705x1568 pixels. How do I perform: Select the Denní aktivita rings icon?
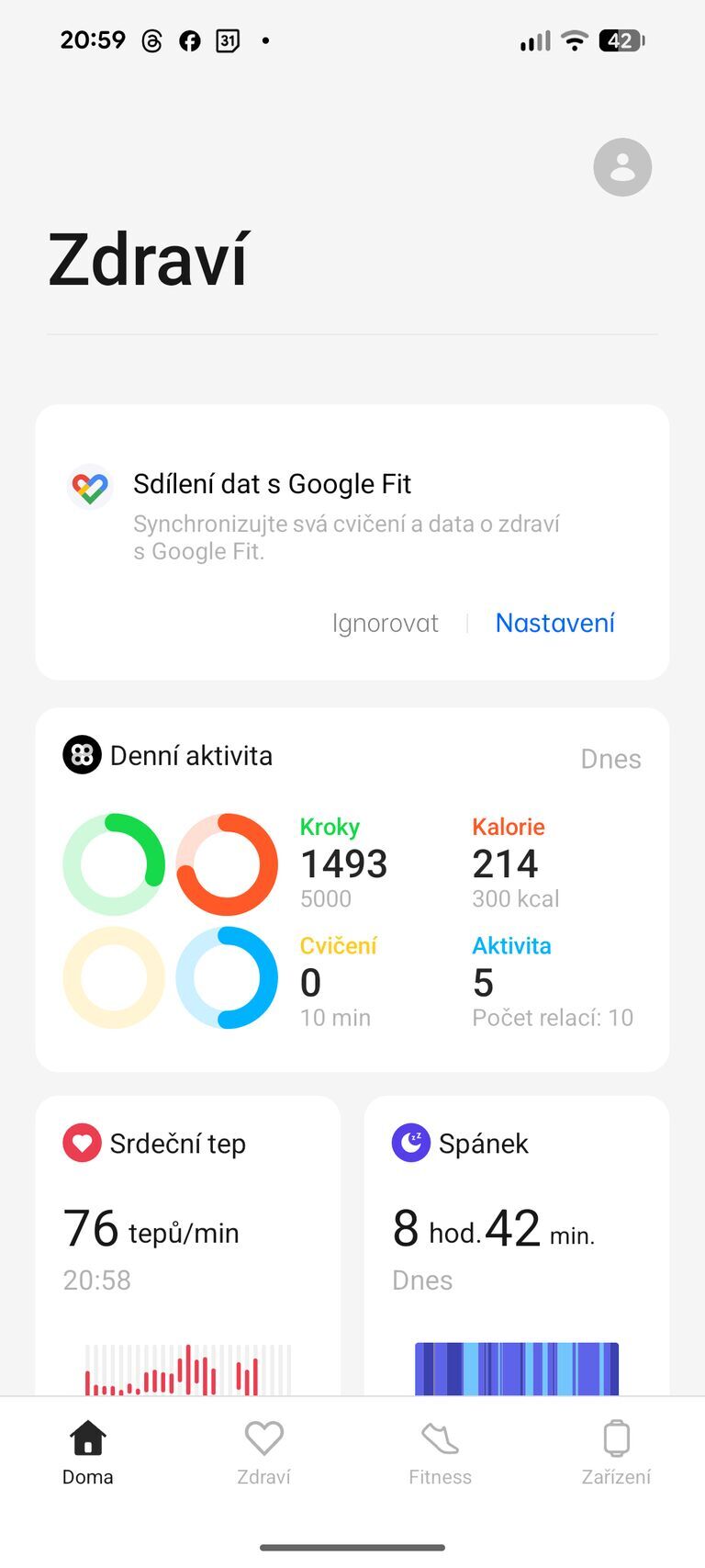pyautogui.click(x=82, y=755)
